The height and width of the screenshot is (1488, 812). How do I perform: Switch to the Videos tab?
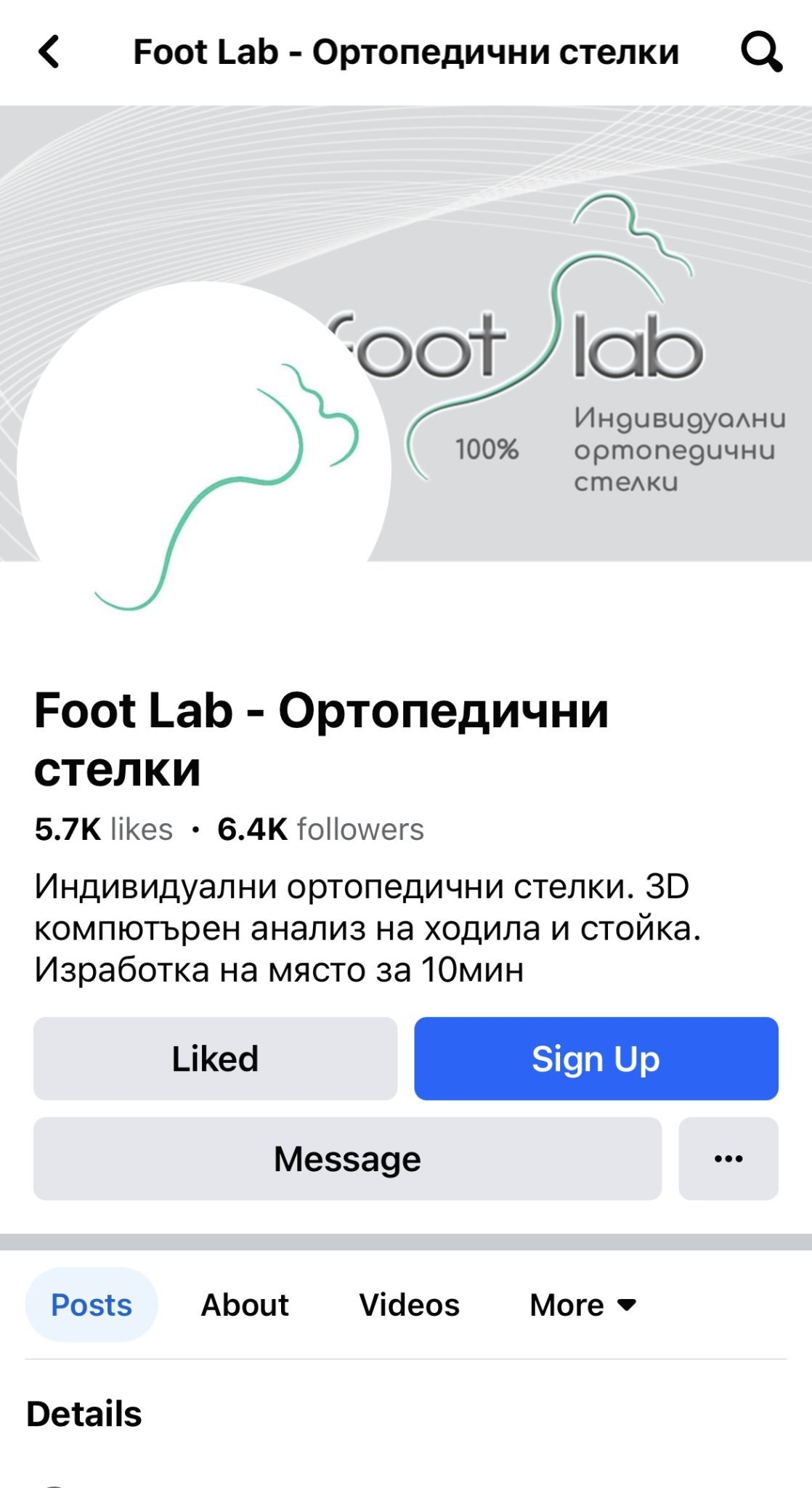click(409, 1305)
